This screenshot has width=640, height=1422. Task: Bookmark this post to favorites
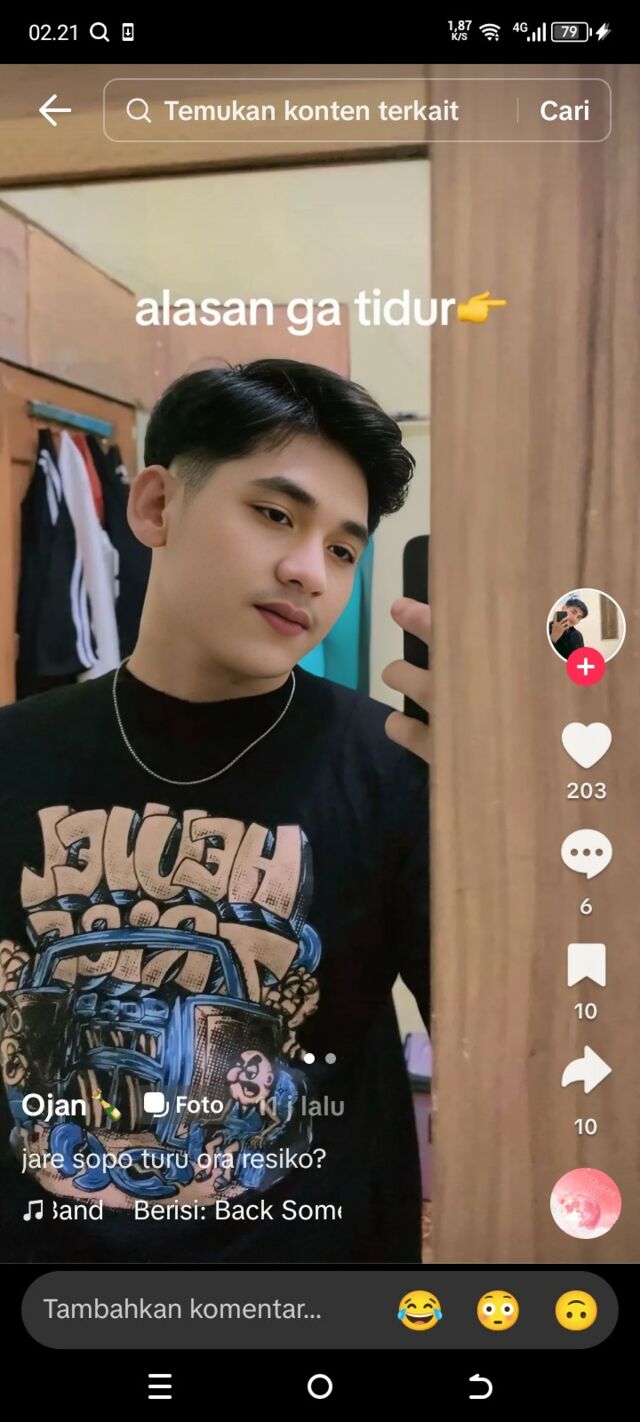point(586,966)
